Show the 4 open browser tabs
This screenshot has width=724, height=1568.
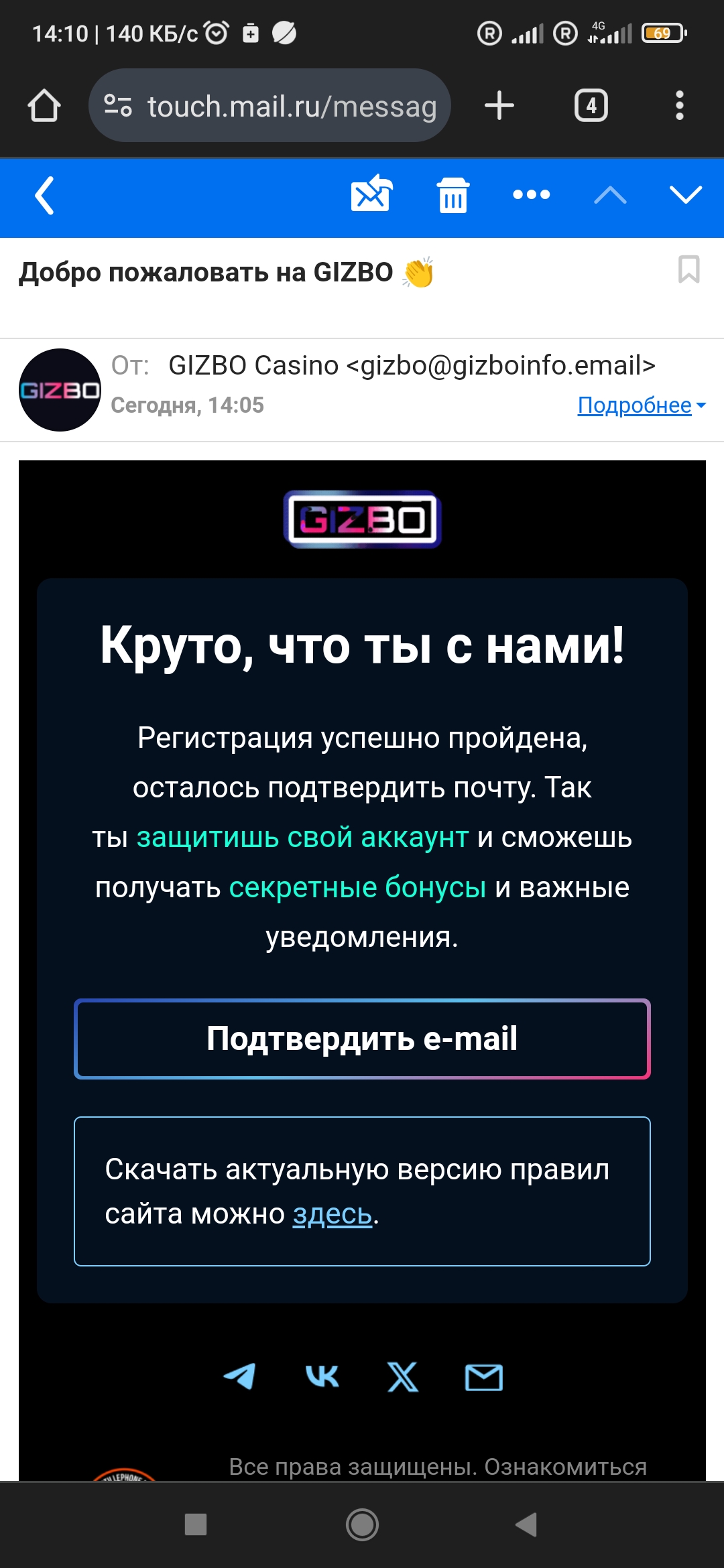(591, 106)
